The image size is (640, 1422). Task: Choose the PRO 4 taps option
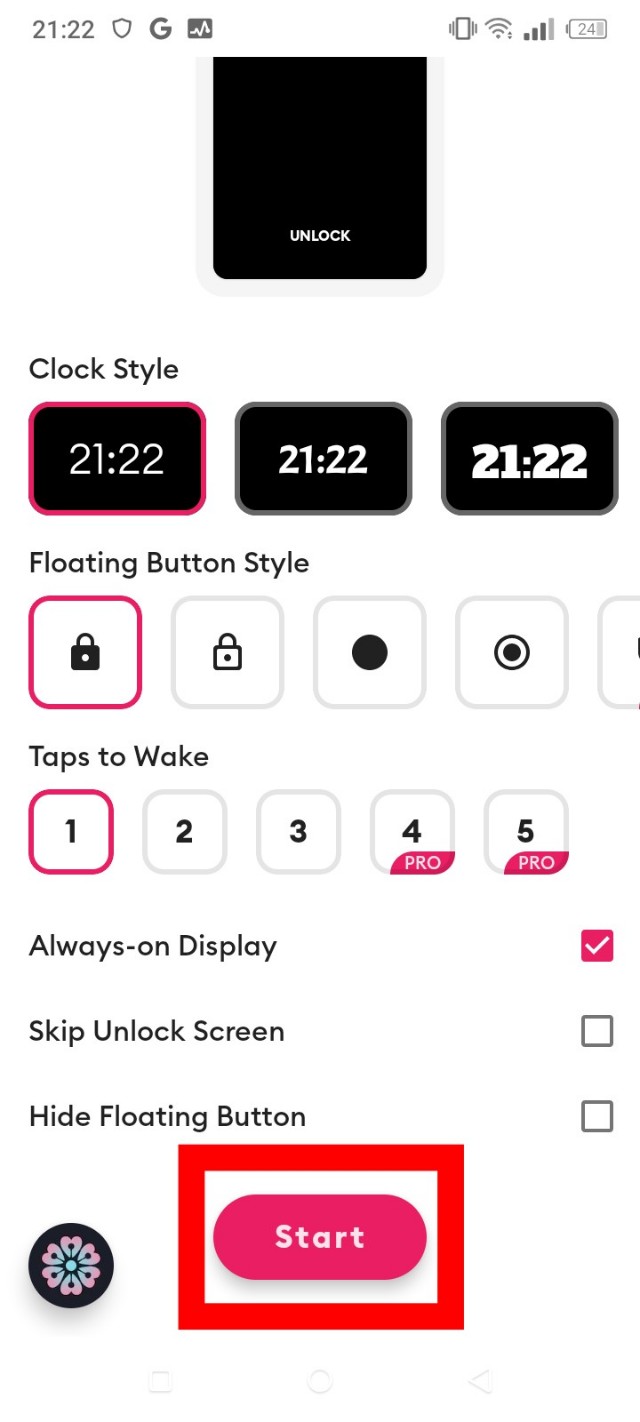click(412, 831)
